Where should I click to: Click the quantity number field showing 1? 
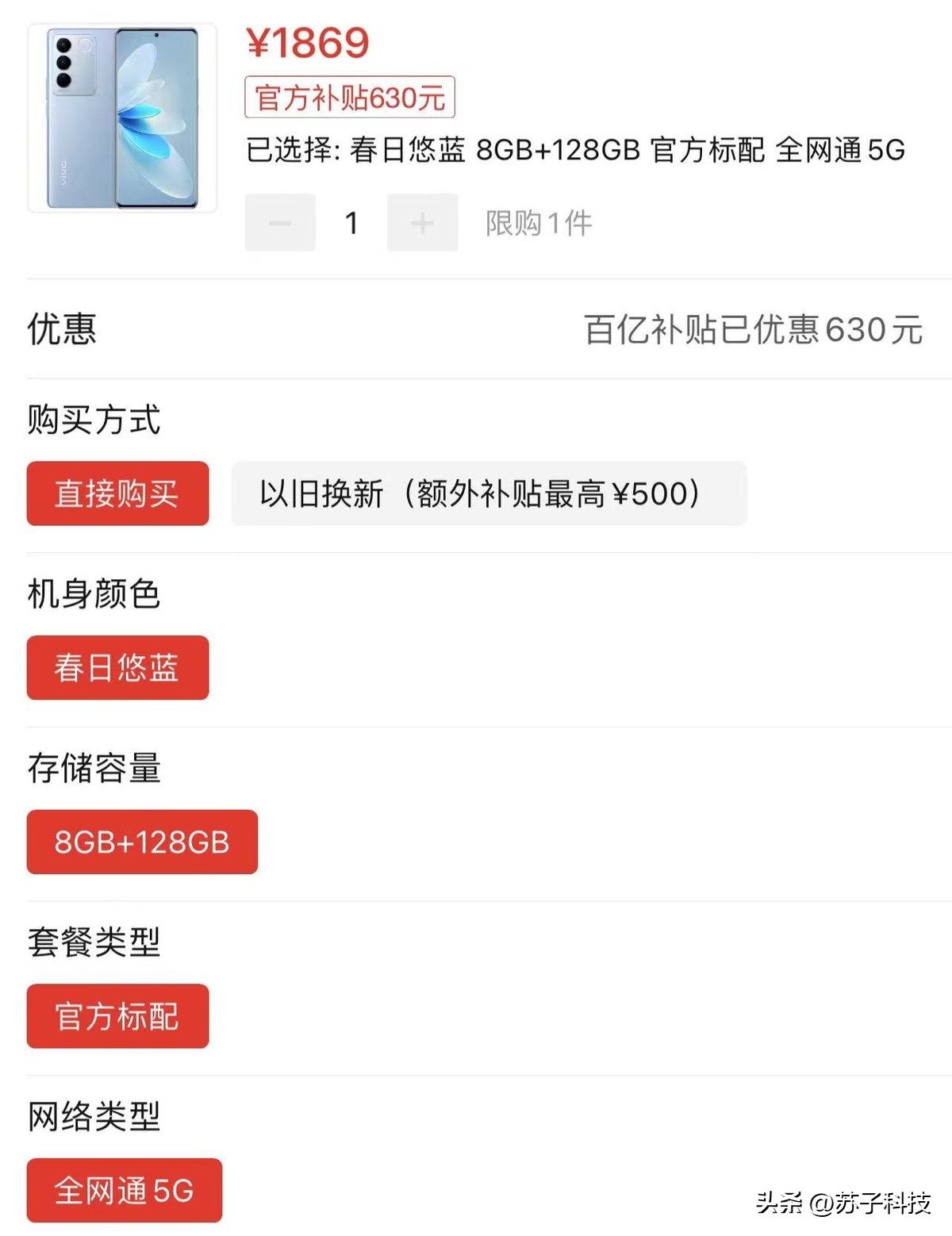(x=351, y=222)
